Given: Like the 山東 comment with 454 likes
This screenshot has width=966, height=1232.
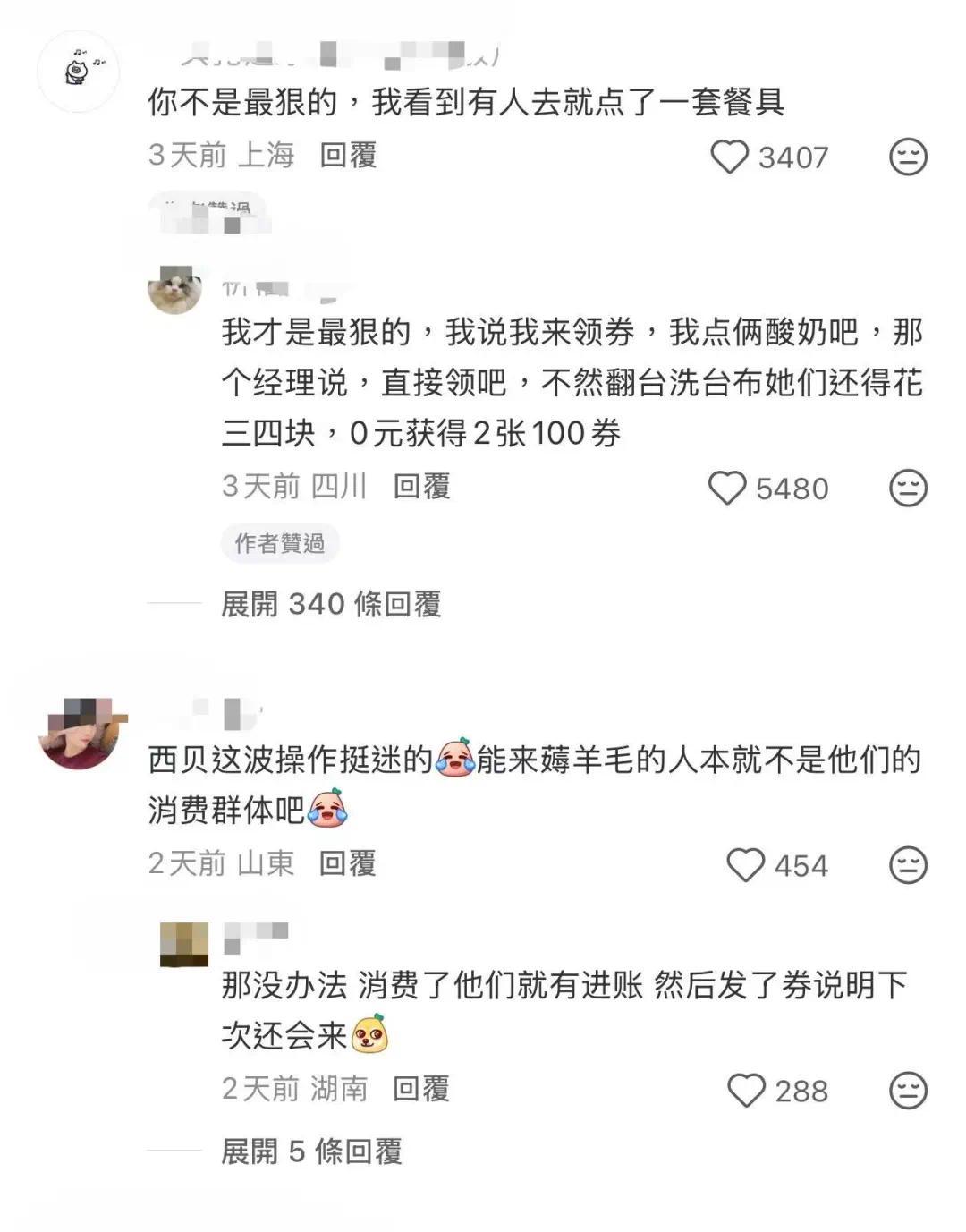Looking at the screenshot, I should point(745,865).
